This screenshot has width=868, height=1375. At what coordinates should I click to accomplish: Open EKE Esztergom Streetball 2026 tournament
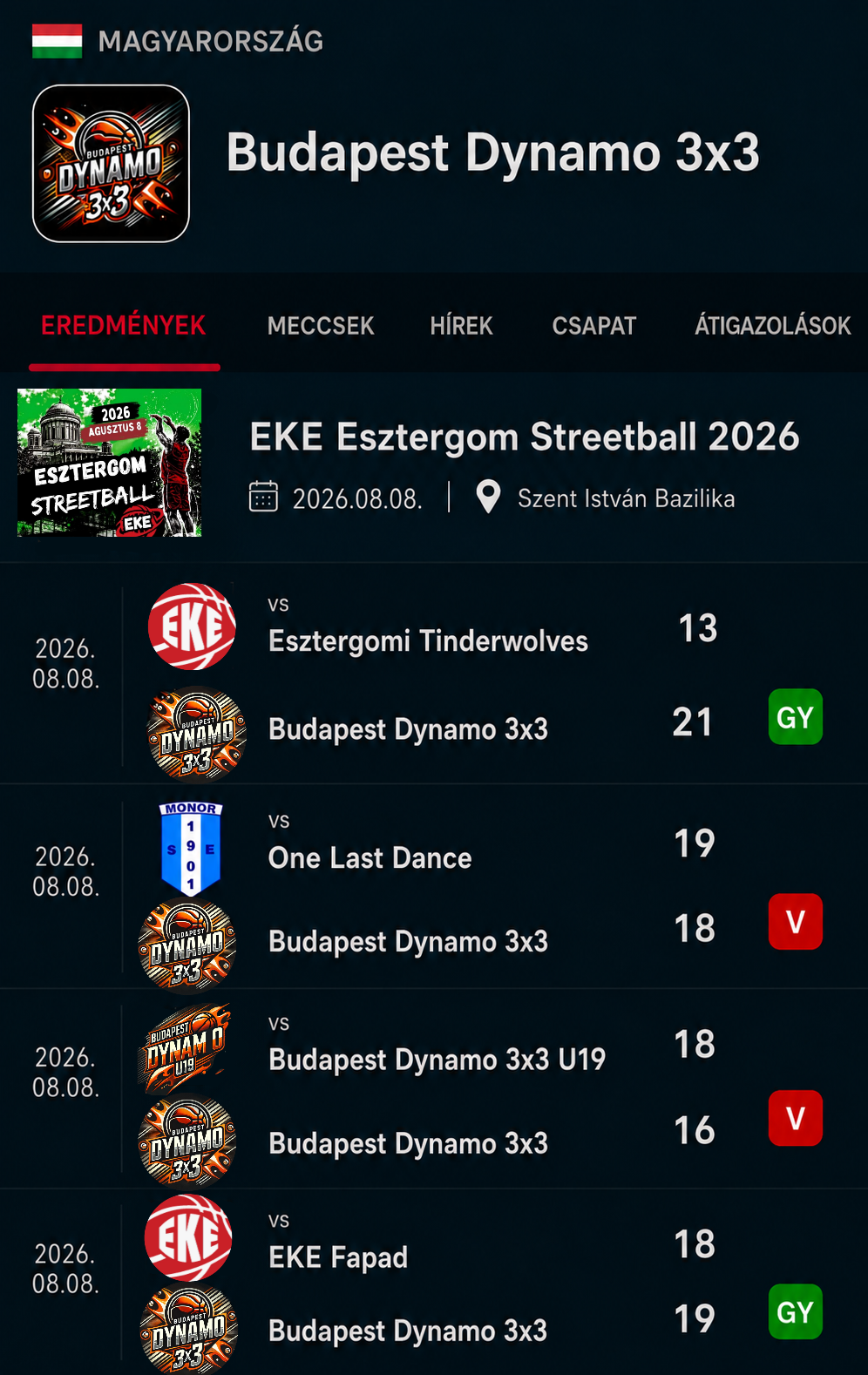434,464
